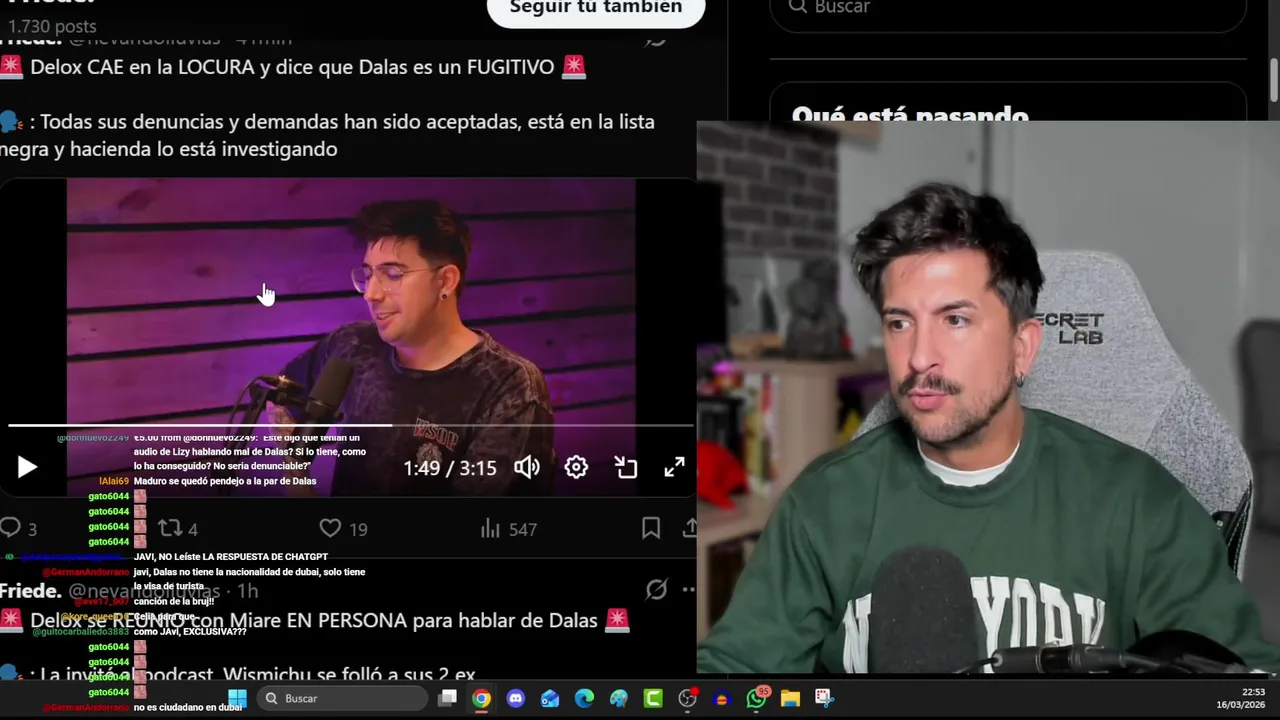
Task: Enter fullscreen on the video player
Action: [x=675, y=467]
